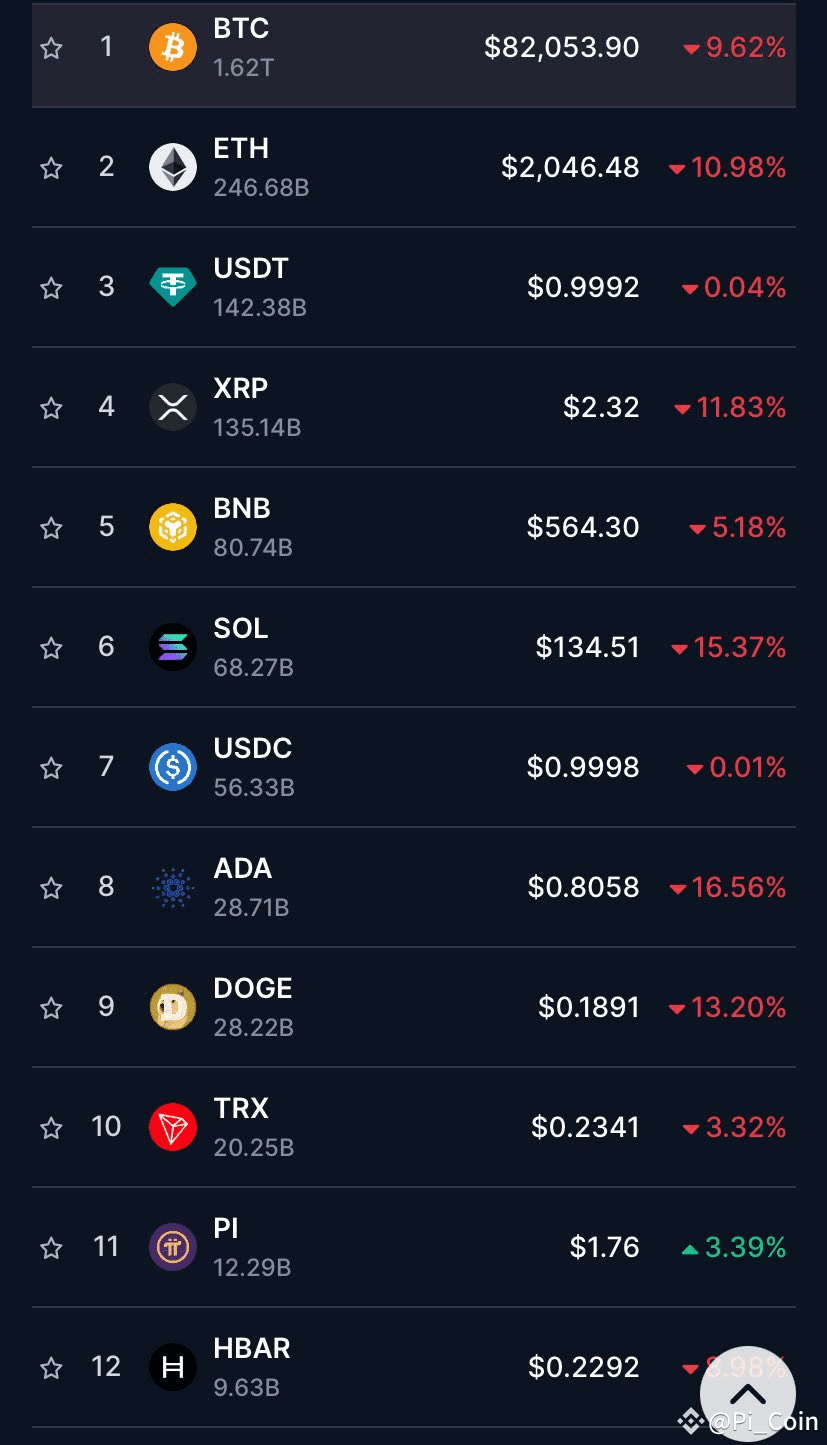The image size is (827, 1445).
Task: Star SOL to add it to favorites
Action: 50,646
